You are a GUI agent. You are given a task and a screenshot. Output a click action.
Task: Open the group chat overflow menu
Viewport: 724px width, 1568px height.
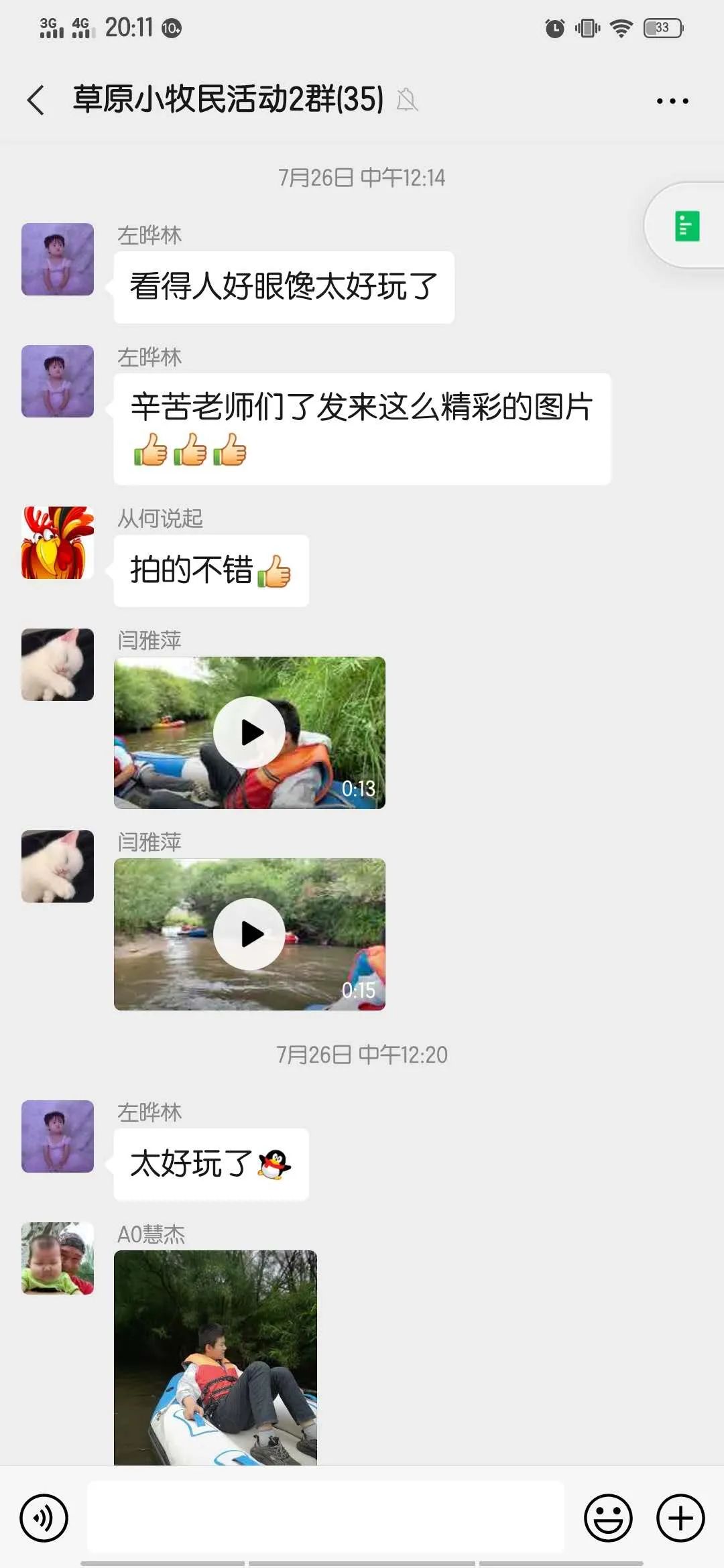(x=672, y=101)
